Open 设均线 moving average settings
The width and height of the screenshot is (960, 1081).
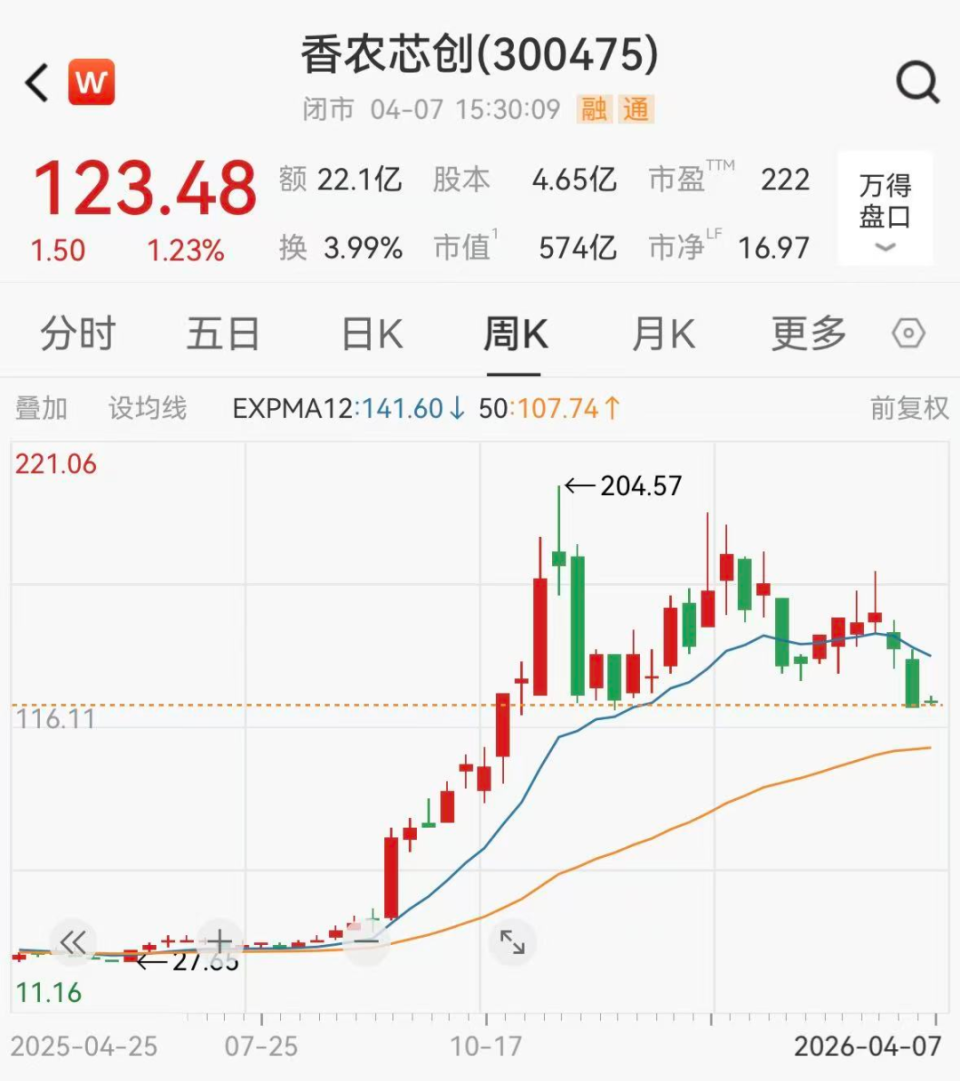coord(145,409)
